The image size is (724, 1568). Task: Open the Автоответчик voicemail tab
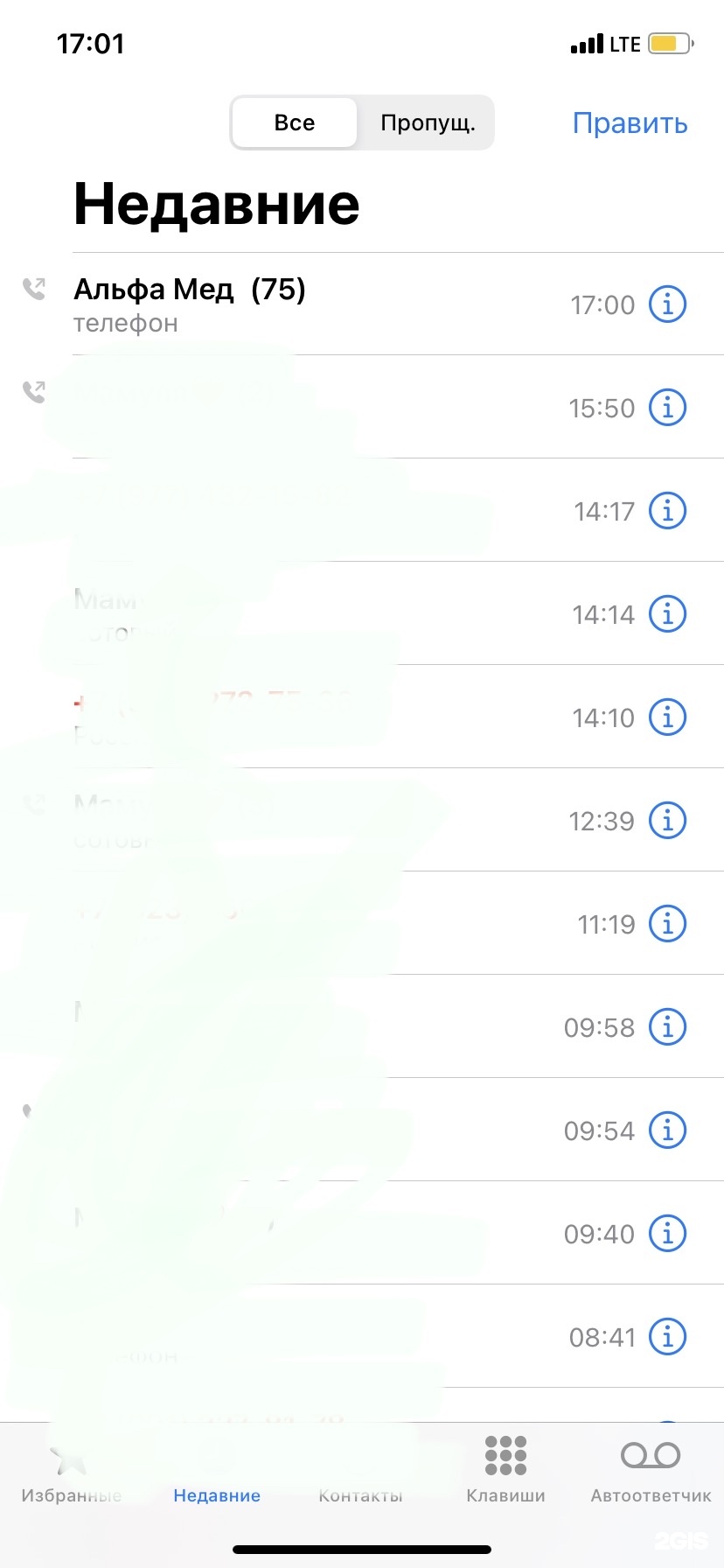tap(651, 1475)
